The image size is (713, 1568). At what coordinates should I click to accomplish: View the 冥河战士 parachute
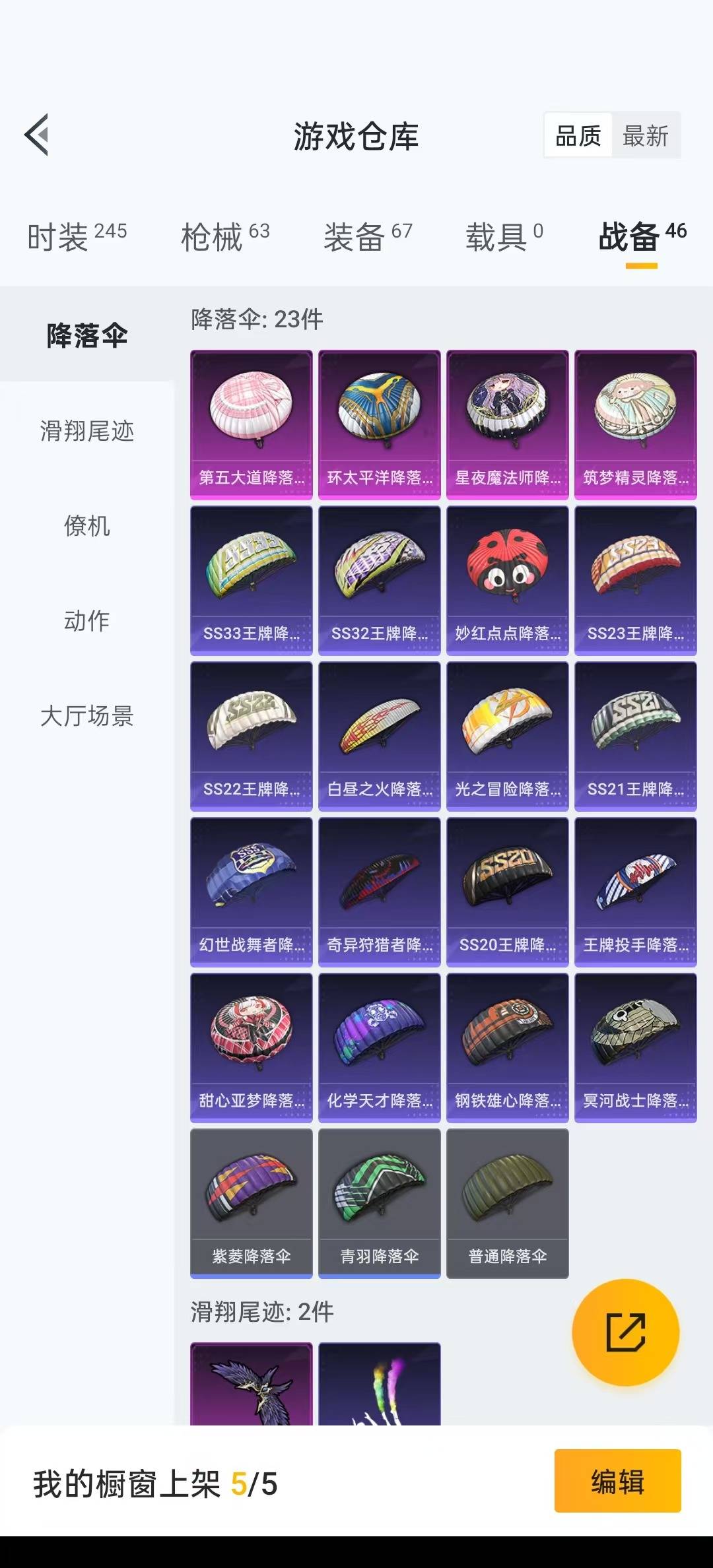635,1048
